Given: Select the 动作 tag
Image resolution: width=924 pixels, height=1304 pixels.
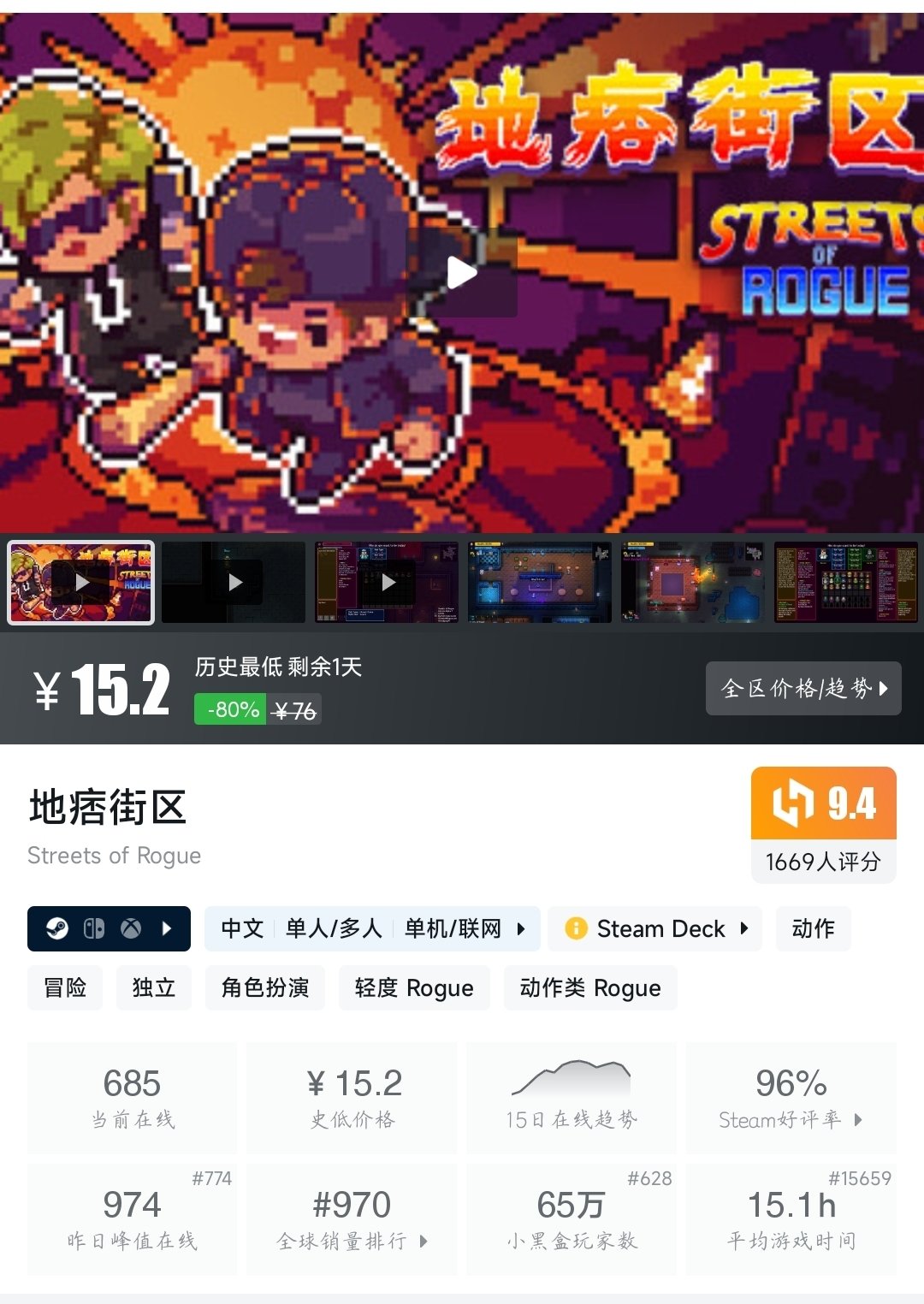Looking at the screenshot, I should pos(814,928).
